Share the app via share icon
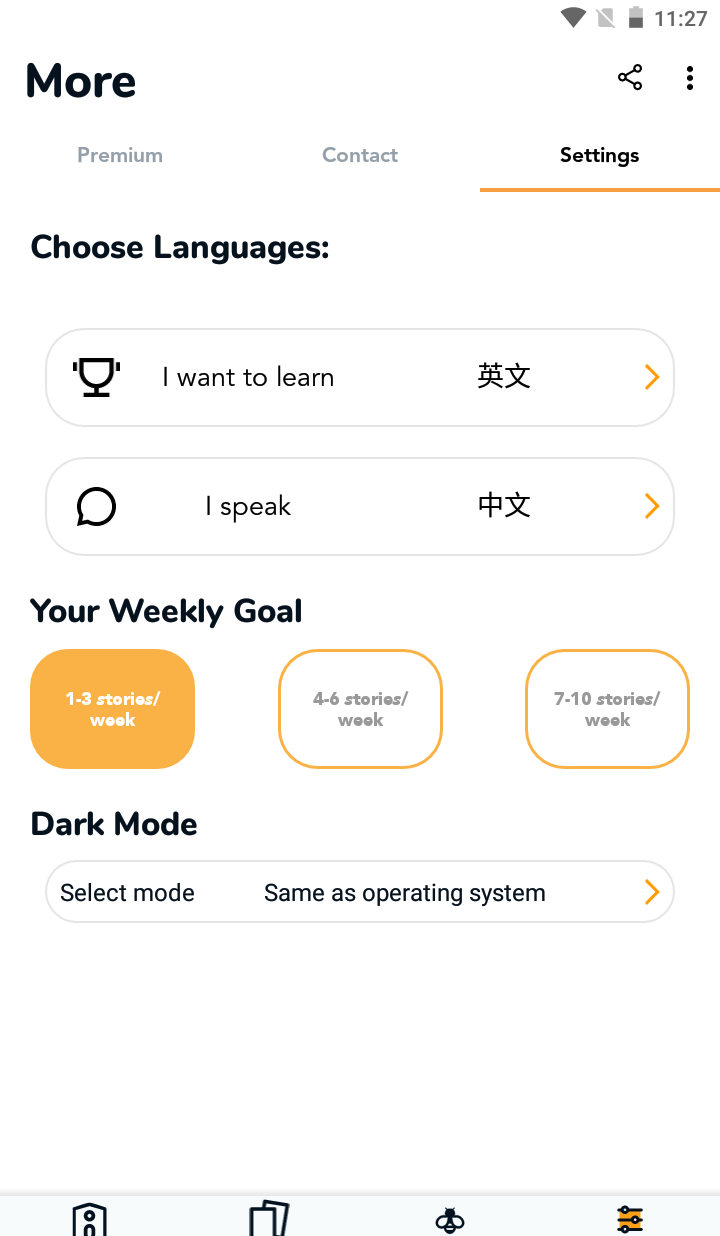Image resolution: width=720 pixels, height=1236 pixels. tap(630, 78)
